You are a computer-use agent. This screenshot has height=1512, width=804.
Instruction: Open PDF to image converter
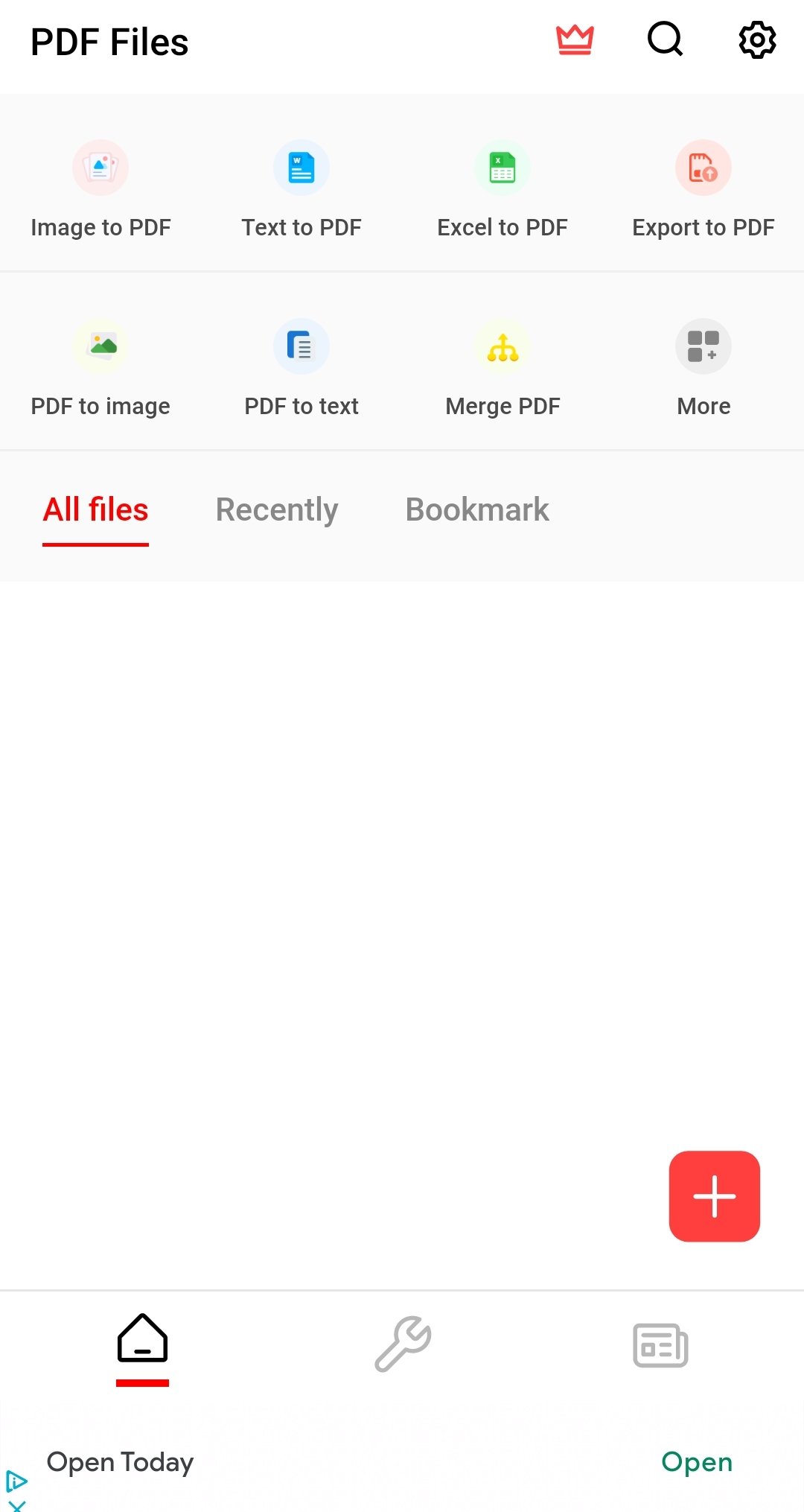click(x=100, y=369)
